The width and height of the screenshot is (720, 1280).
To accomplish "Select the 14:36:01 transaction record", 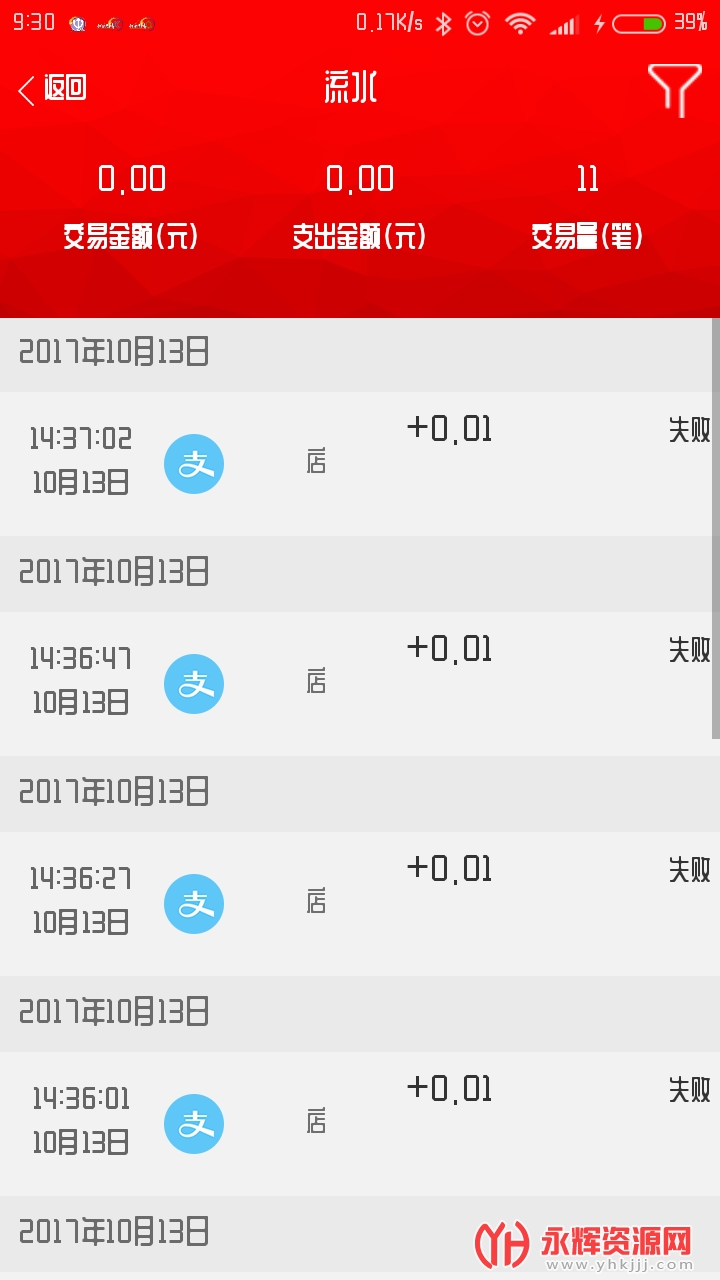I will 360,1124.
